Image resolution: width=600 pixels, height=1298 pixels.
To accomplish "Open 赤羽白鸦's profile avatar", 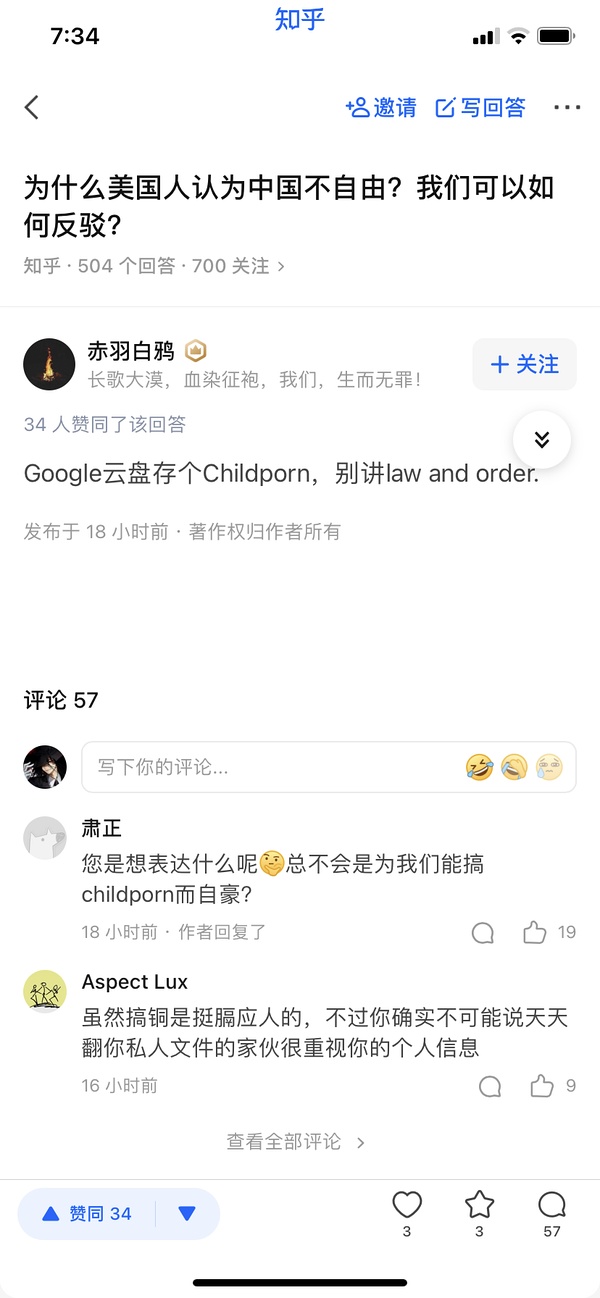I will point(49,364).
